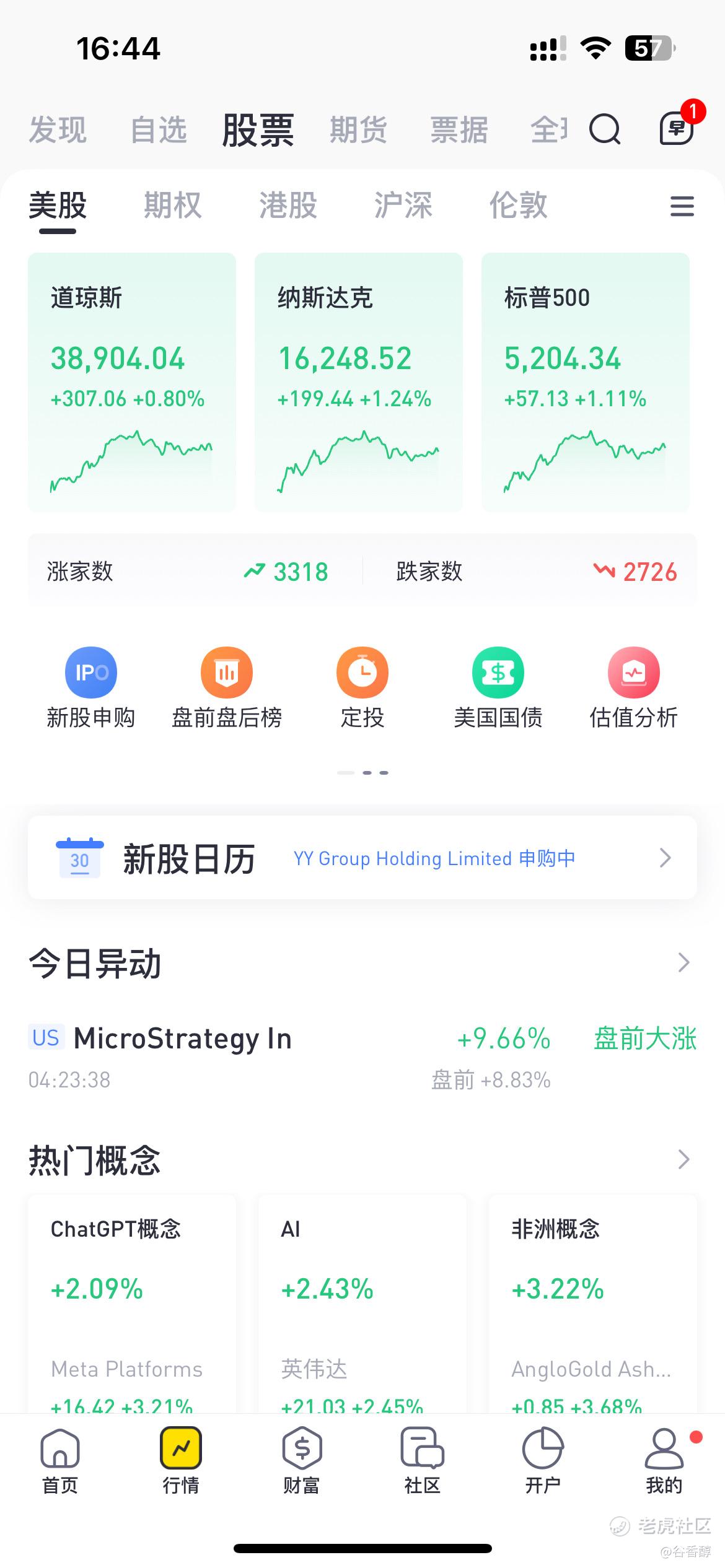
Task: Expand the 今日异动 section arrow
Action: tap(683, 962)
